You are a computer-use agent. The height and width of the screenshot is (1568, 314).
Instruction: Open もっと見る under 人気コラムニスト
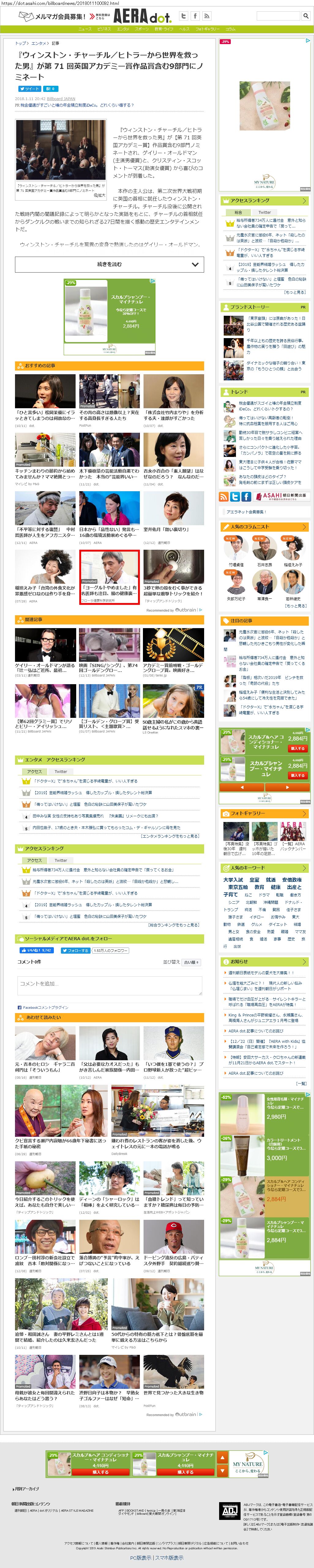click(296, 606)
